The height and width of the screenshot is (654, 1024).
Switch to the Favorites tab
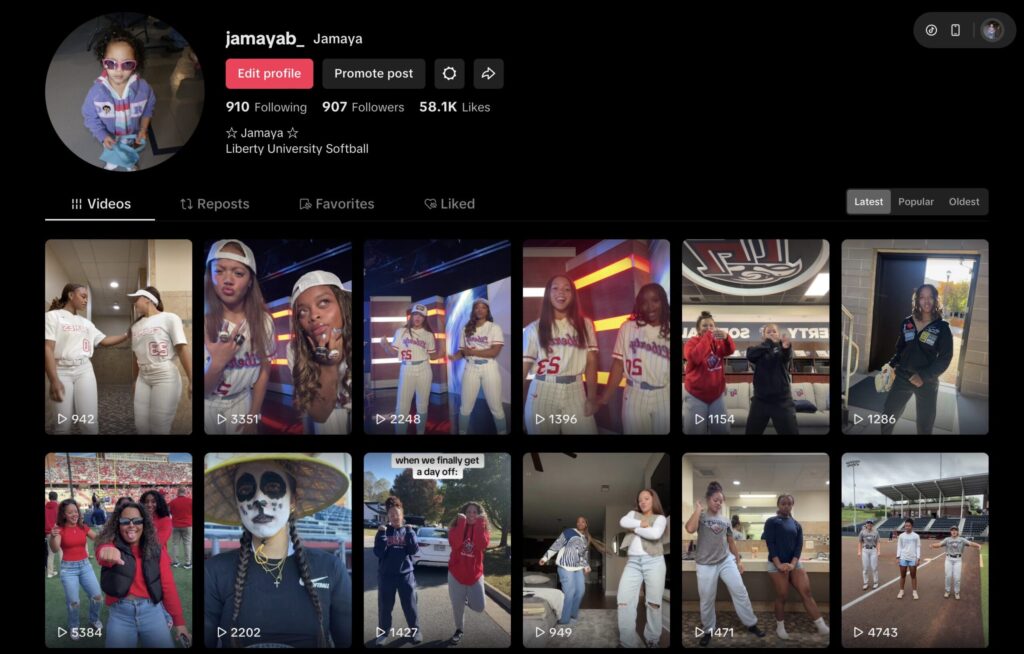tap(336, 204)
